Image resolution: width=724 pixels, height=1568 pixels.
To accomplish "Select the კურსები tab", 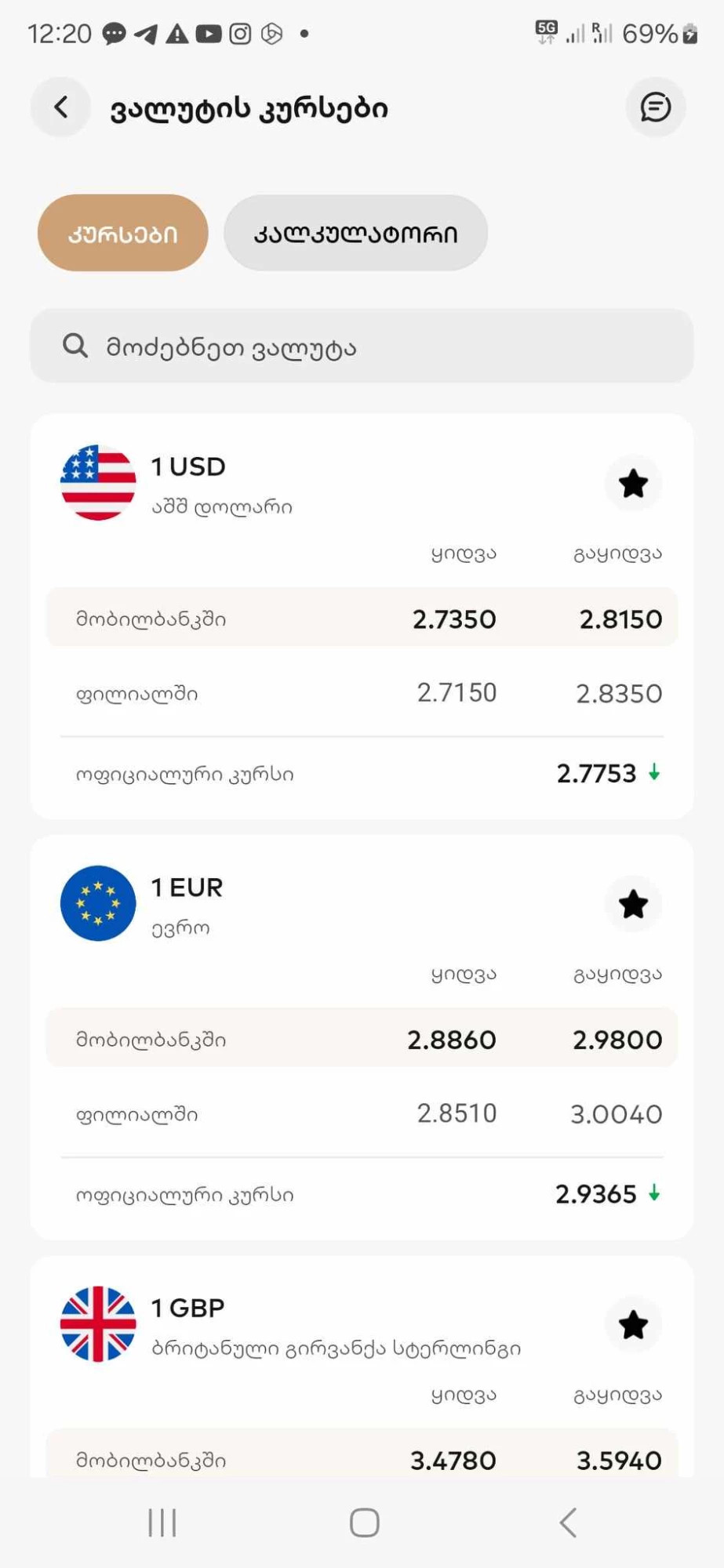I will (x=123, y=233).
